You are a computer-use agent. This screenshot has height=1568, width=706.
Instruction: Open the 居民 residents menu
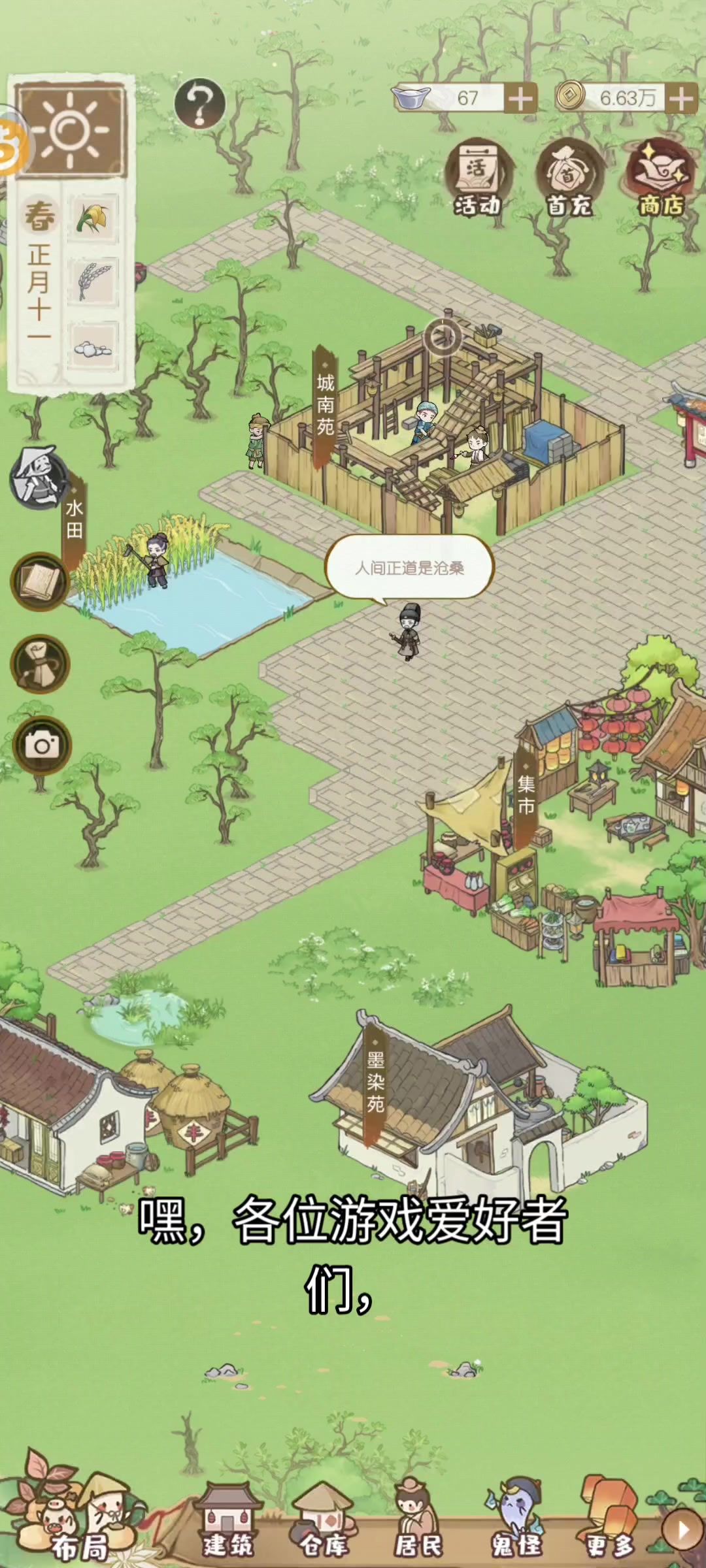click(418, 1522)
